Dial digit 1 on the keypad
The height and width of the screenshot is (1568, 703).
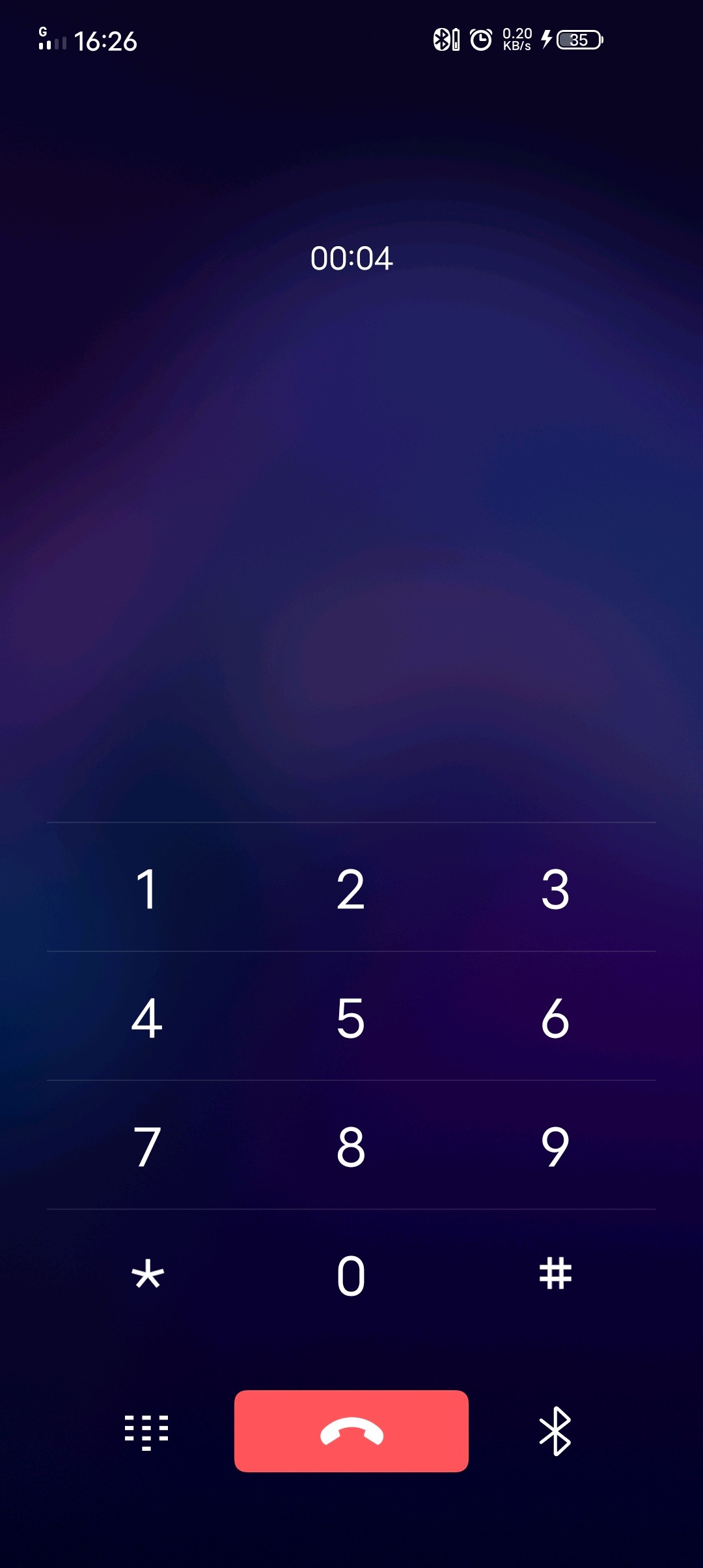pos(147,889)
